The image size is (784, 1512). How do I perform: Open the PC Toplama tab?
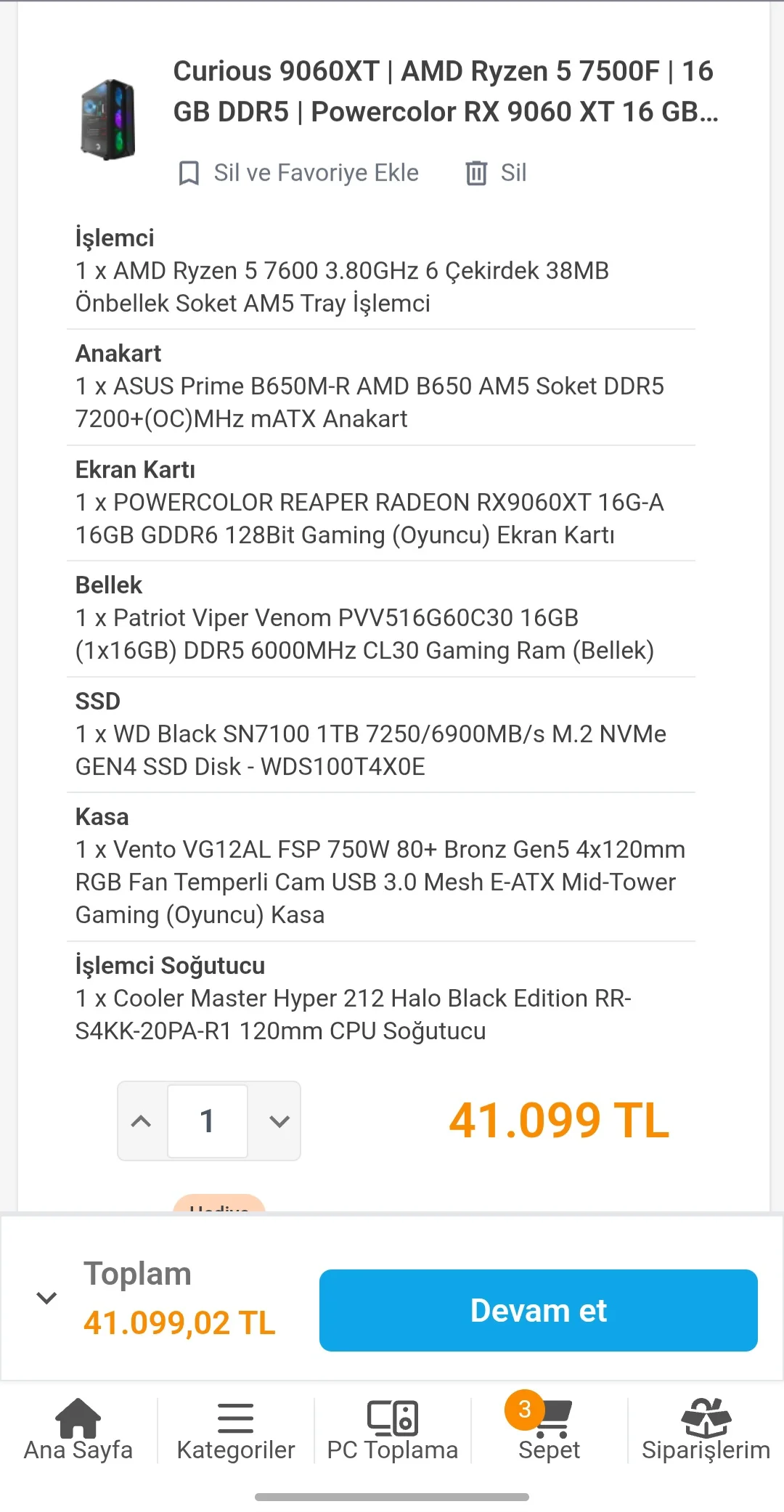(392, 1429)
